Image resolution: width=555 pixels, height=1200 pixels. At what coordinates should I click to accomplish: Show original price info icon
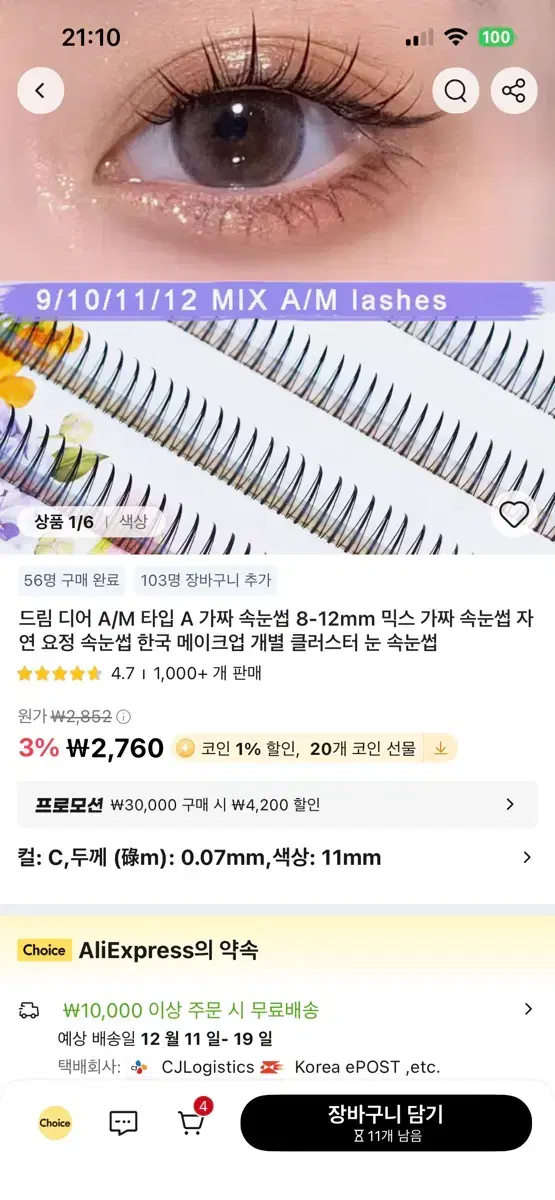123,716
